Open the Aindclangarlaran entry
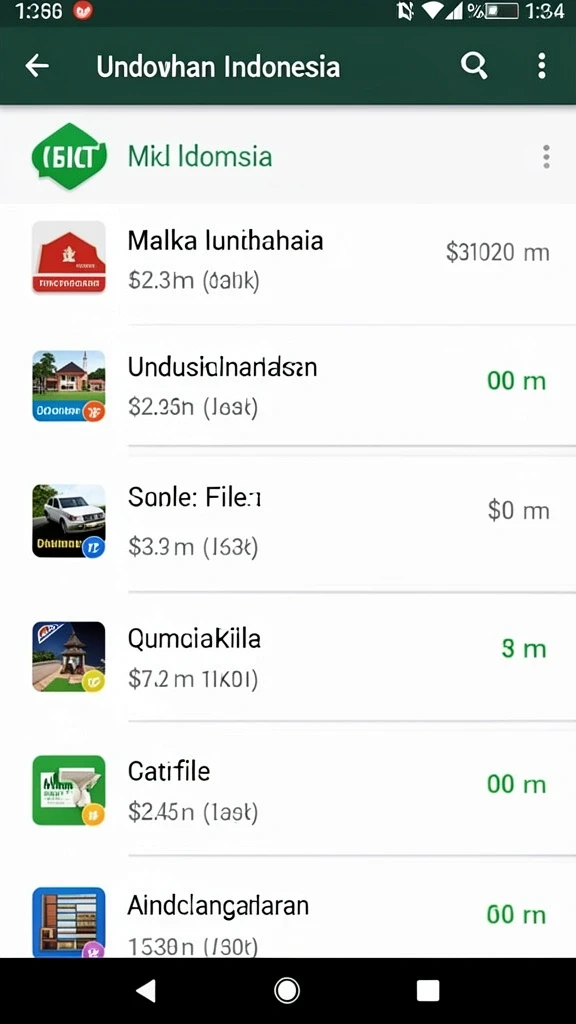 [288, 908]
